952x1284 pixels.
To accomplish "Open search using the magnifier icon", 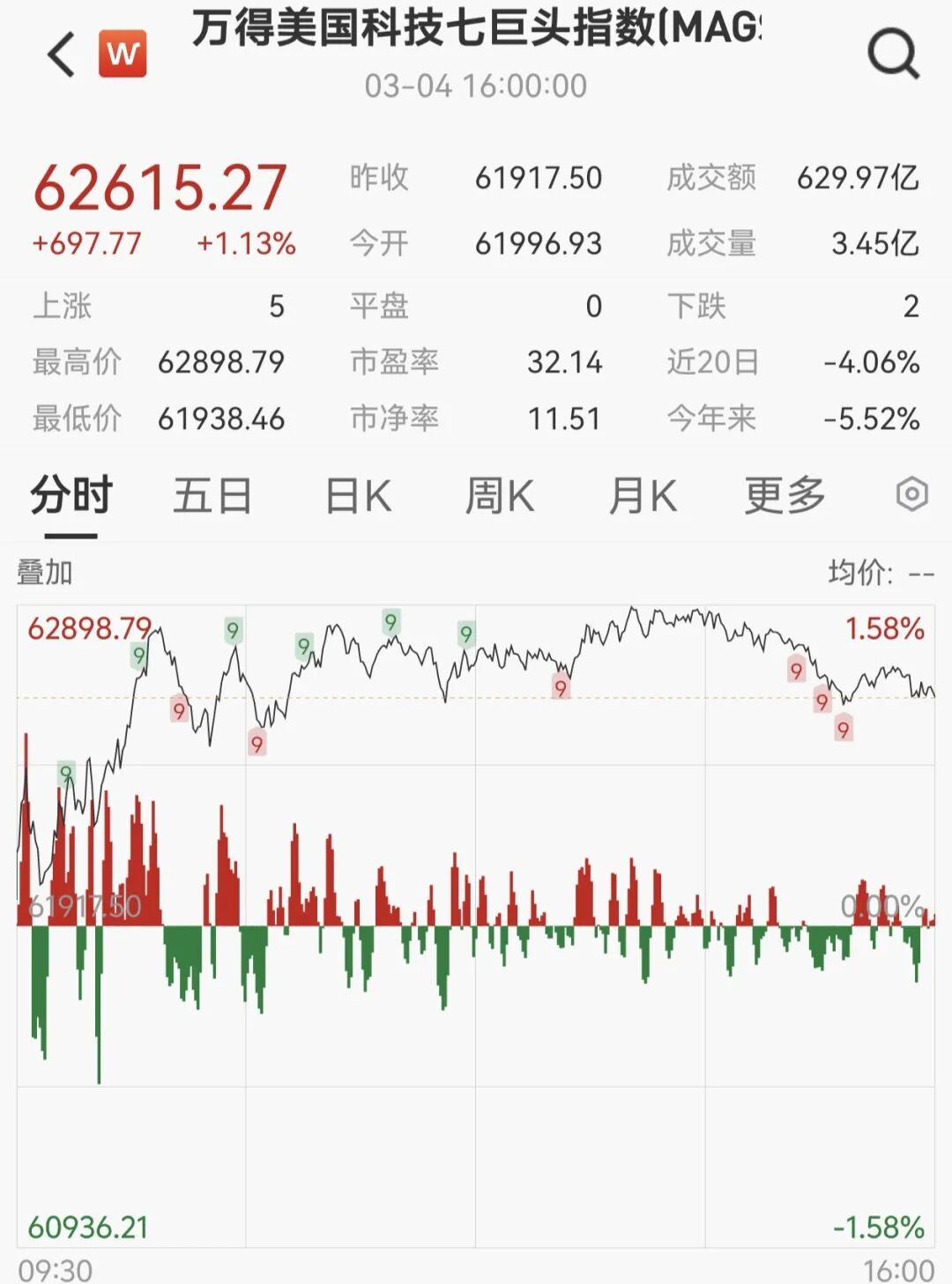I will pyautogui.click(x=893, y=53).
